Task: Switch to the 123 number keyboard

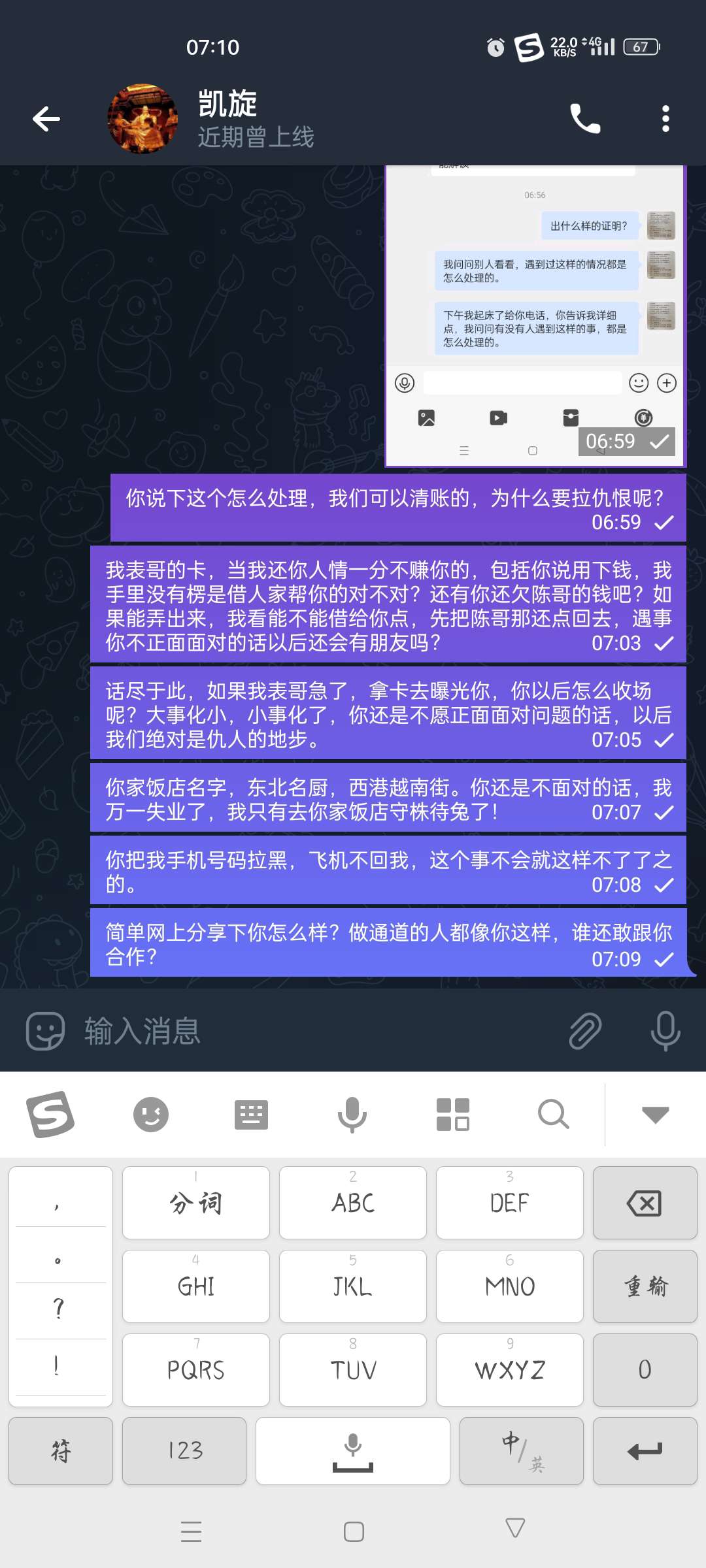Action: click(x=184, y=1451)
